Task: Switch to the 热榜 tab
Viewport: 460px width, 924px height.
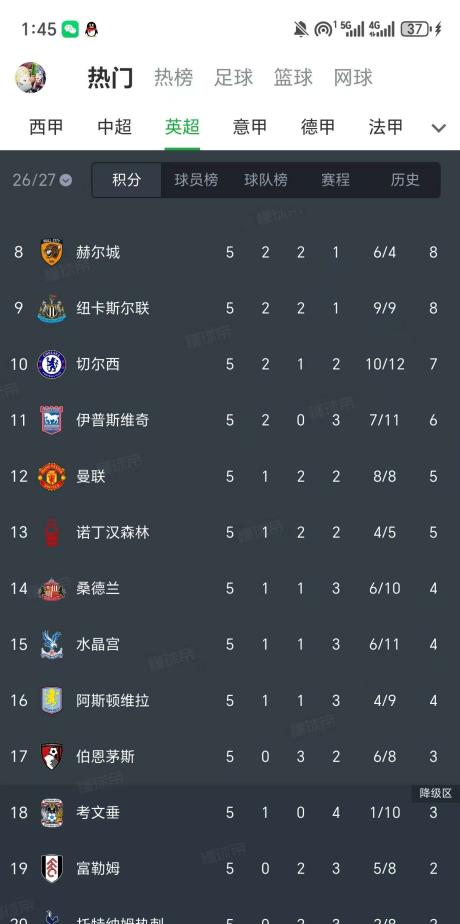Action: (174, 78)
